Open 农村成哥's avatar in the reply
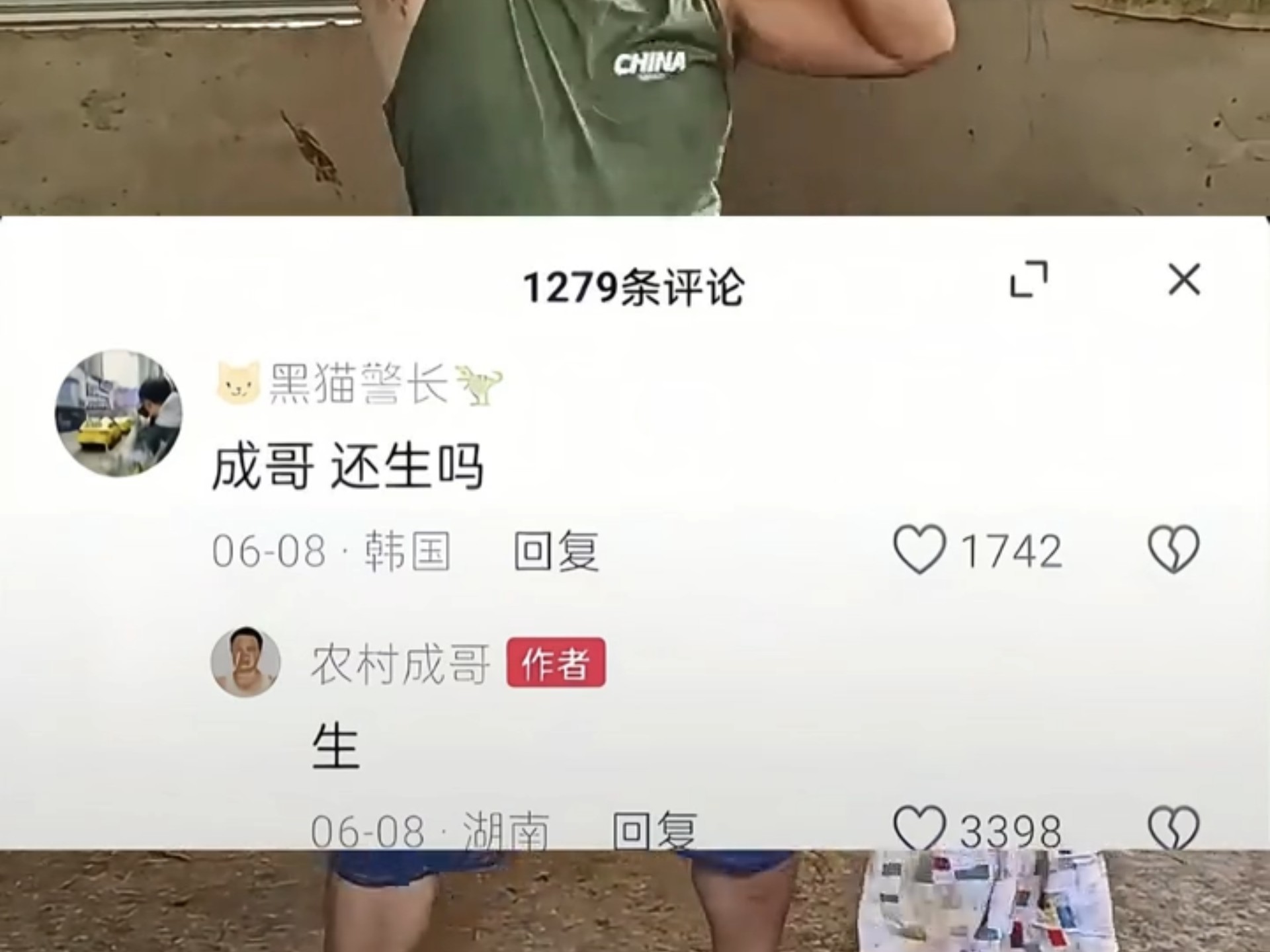Screen dimensions: 1270x952 tap(245, 662)
